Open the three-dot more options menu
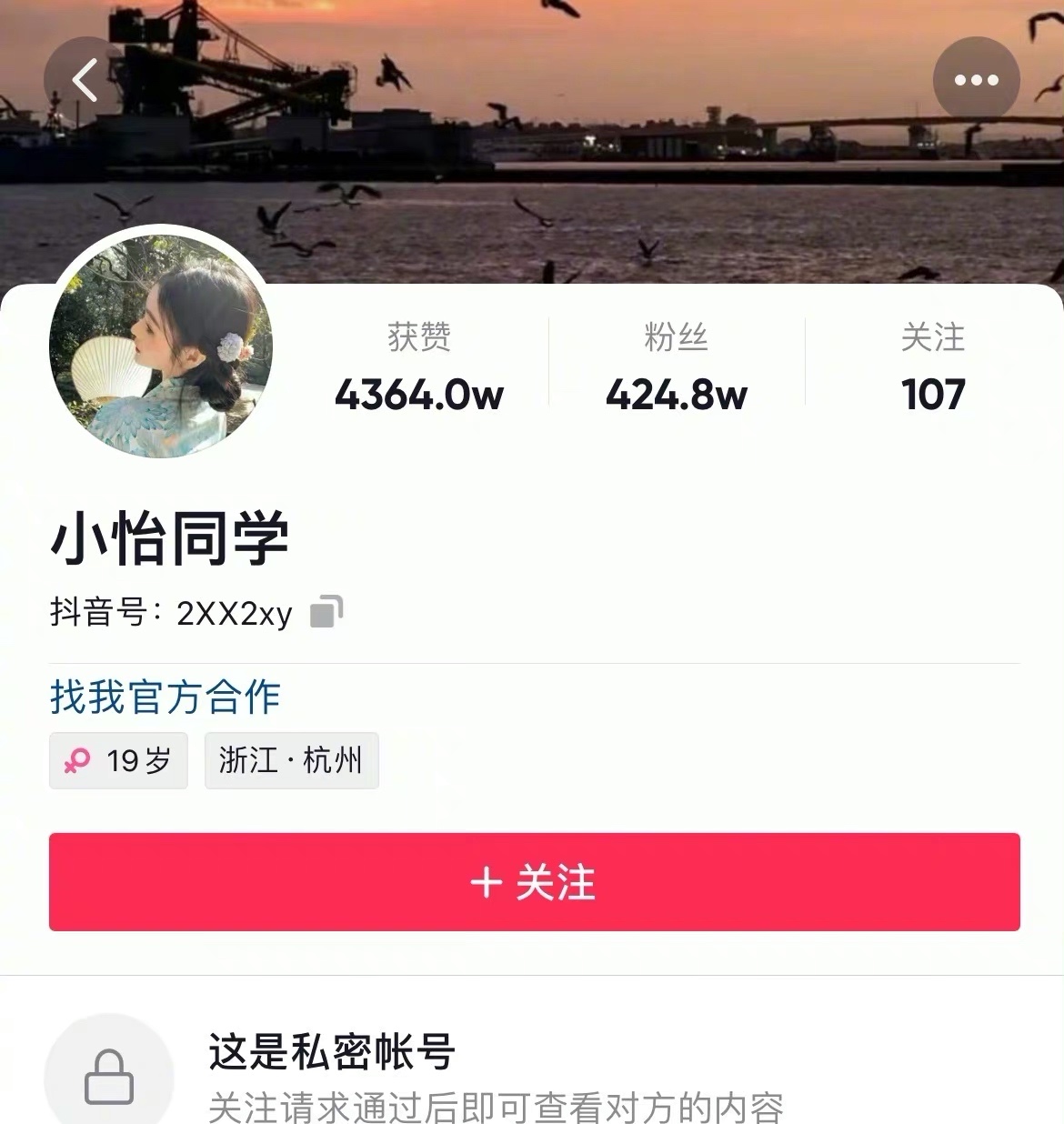 tap(976, 80)
